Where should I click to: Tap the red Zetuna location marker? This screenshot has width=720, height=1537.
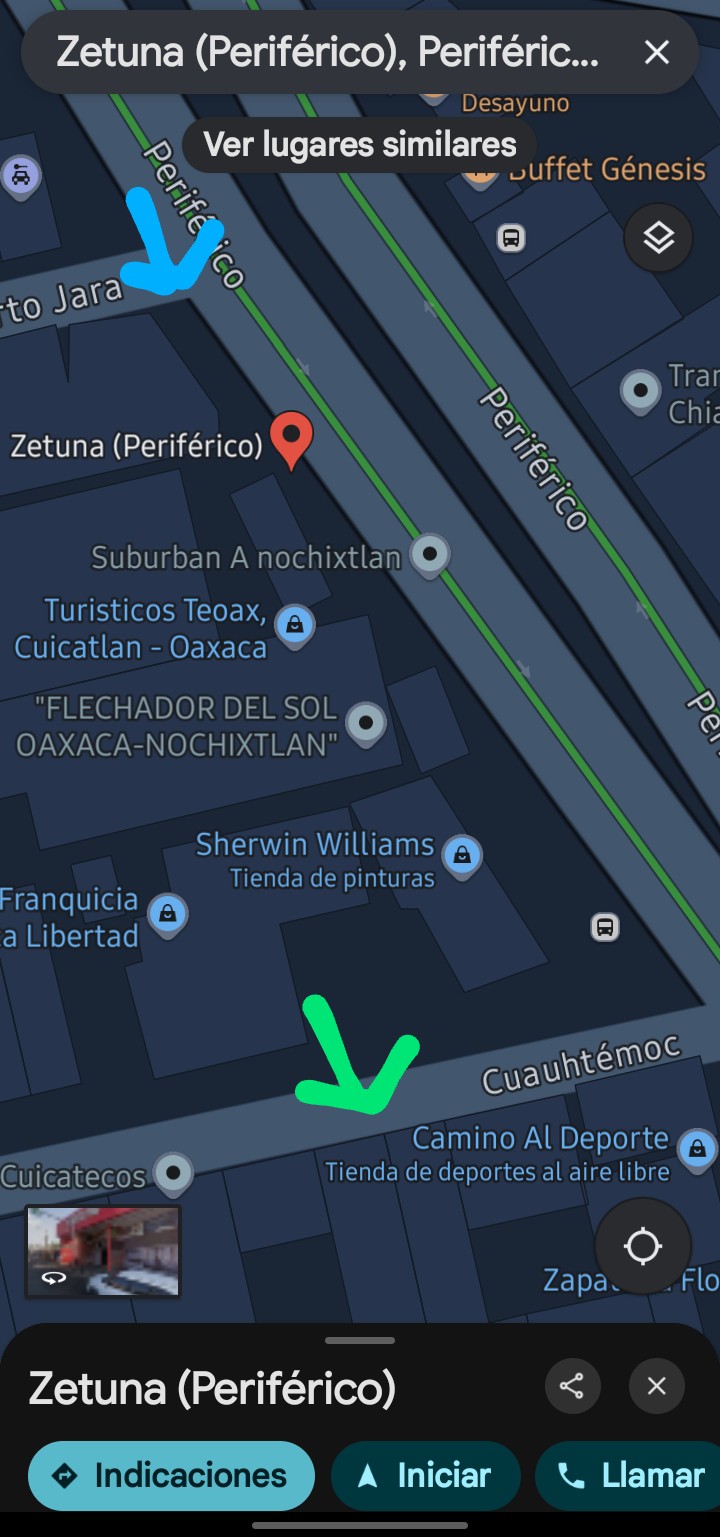[292, 440]
